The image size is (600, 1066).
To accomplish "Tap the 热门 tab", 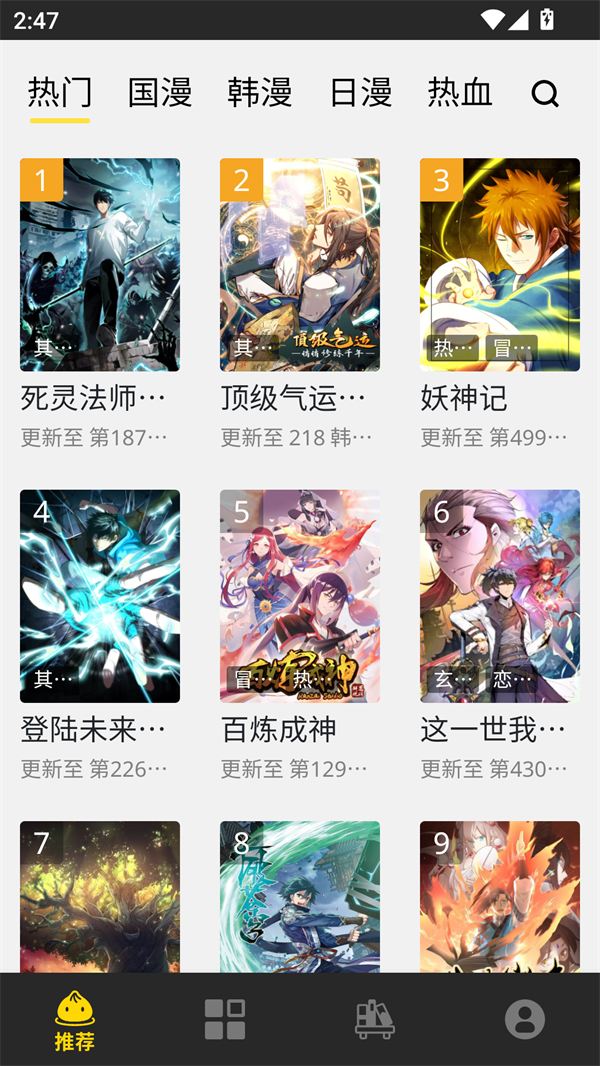I will [x=60, y=93].
